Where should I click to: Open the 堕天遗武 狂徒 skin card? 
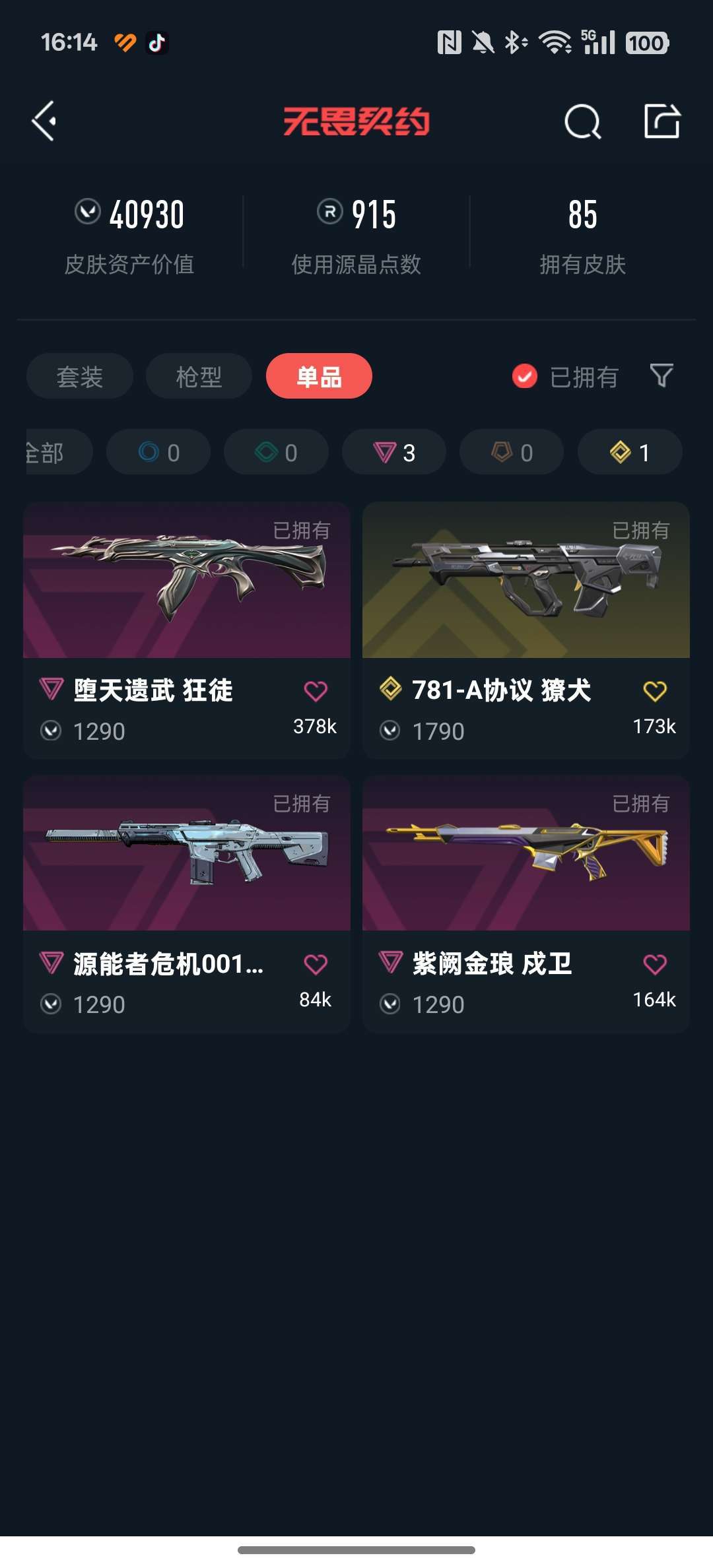(x=187, y=630)
